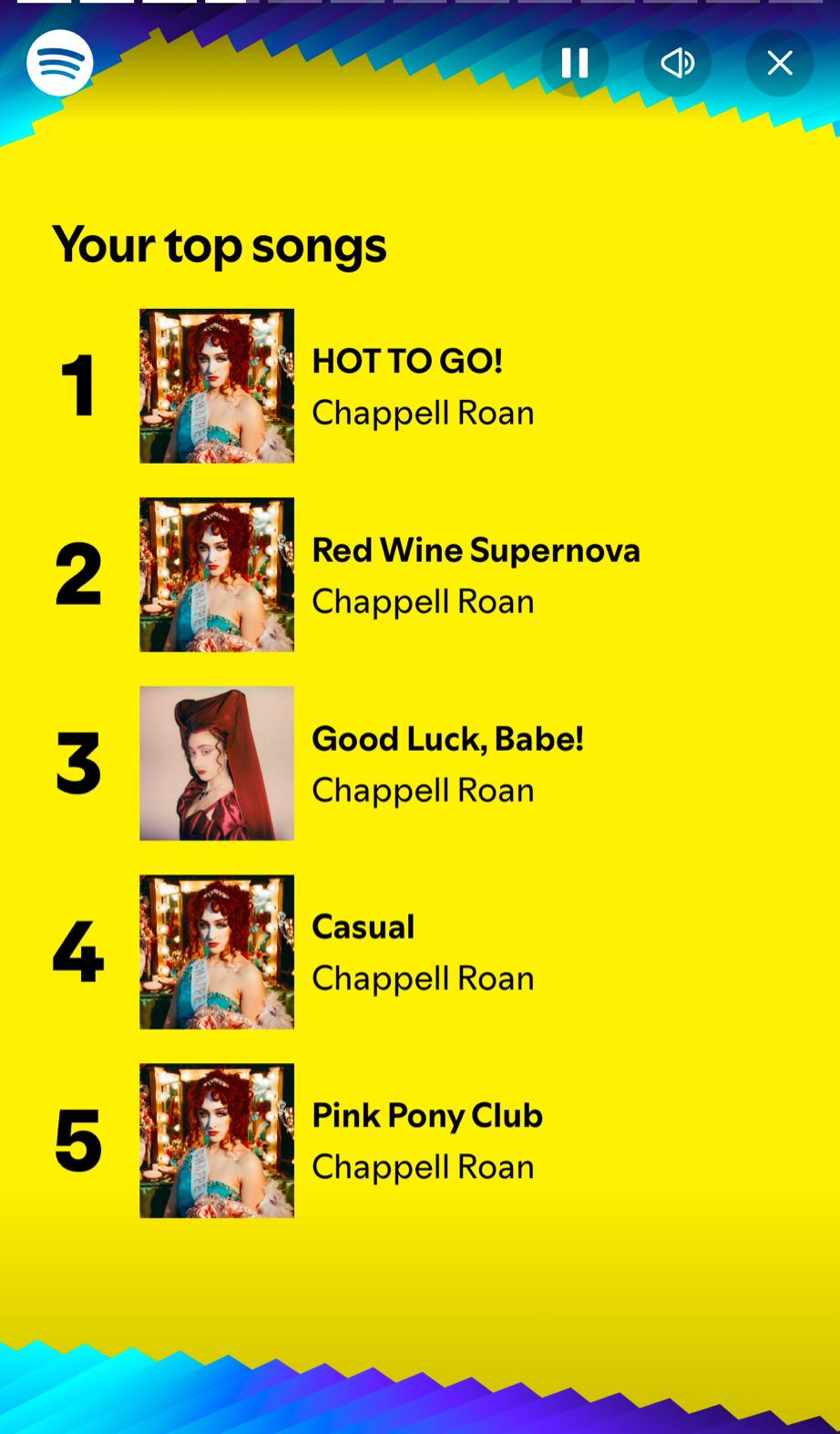This screenshot has height=1434, width=840.
Task: Mute the story sound
Action: pos(677,63)
